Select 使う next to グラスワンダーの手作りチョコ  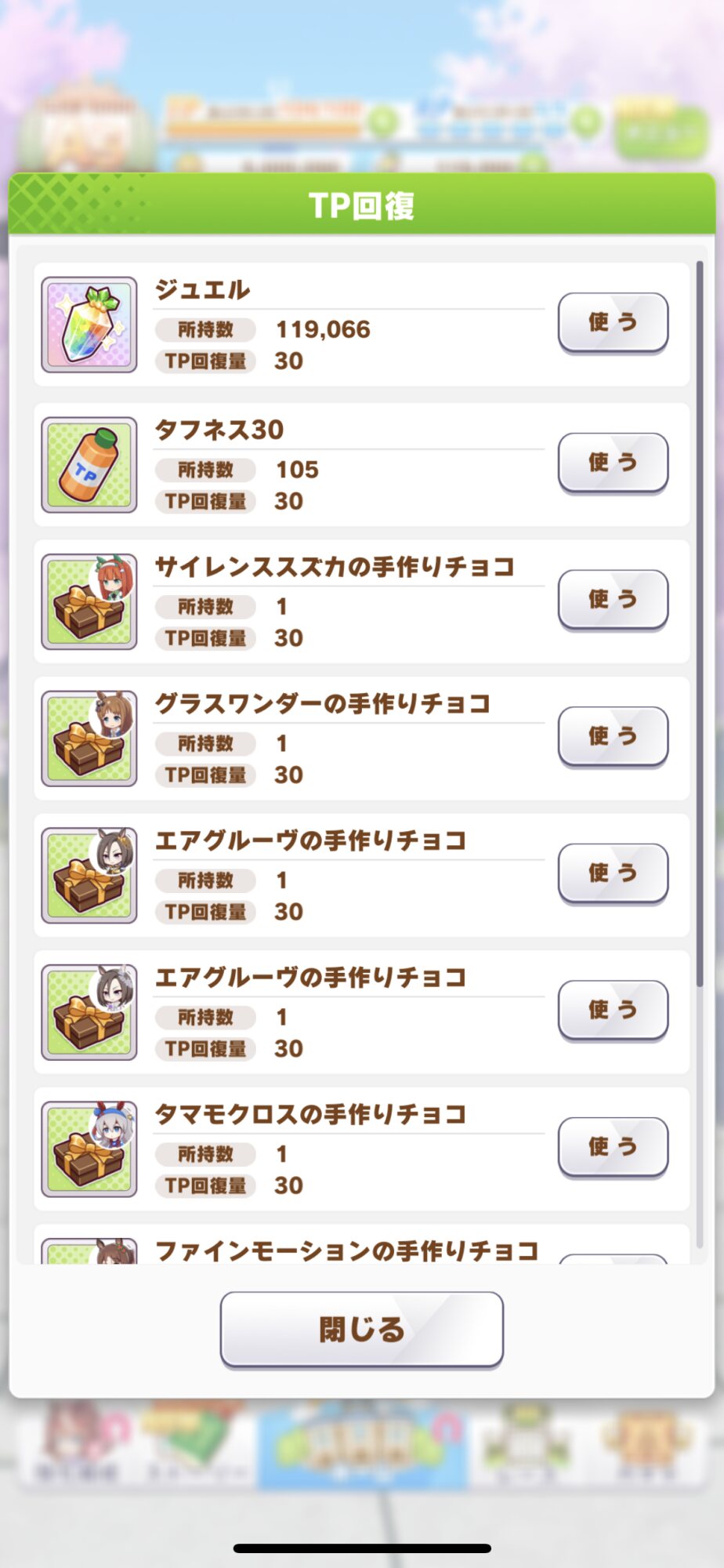[x=612, y=736]
